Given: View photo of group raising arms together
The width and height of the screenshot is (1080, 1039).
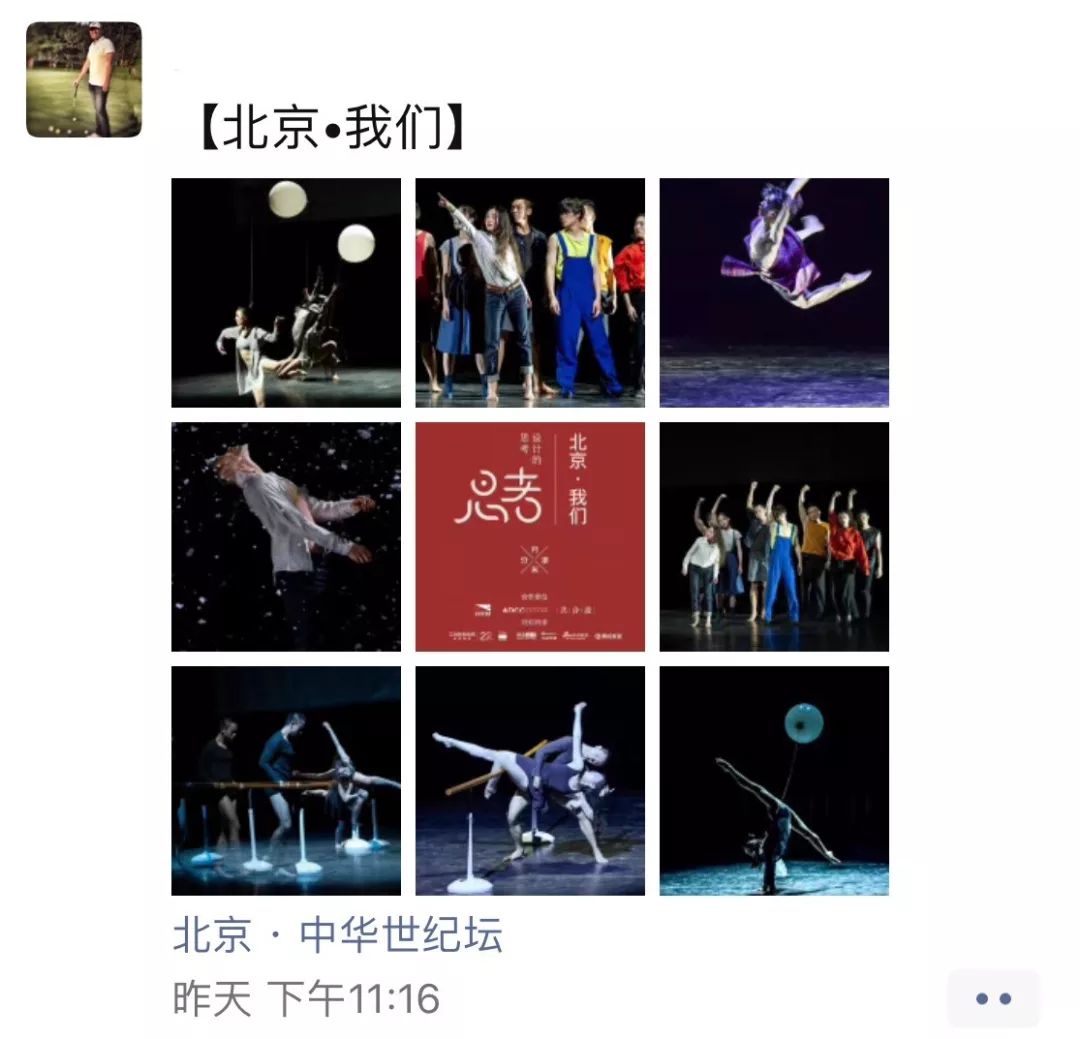Looking at the screenshot, I should click(774, 537).
